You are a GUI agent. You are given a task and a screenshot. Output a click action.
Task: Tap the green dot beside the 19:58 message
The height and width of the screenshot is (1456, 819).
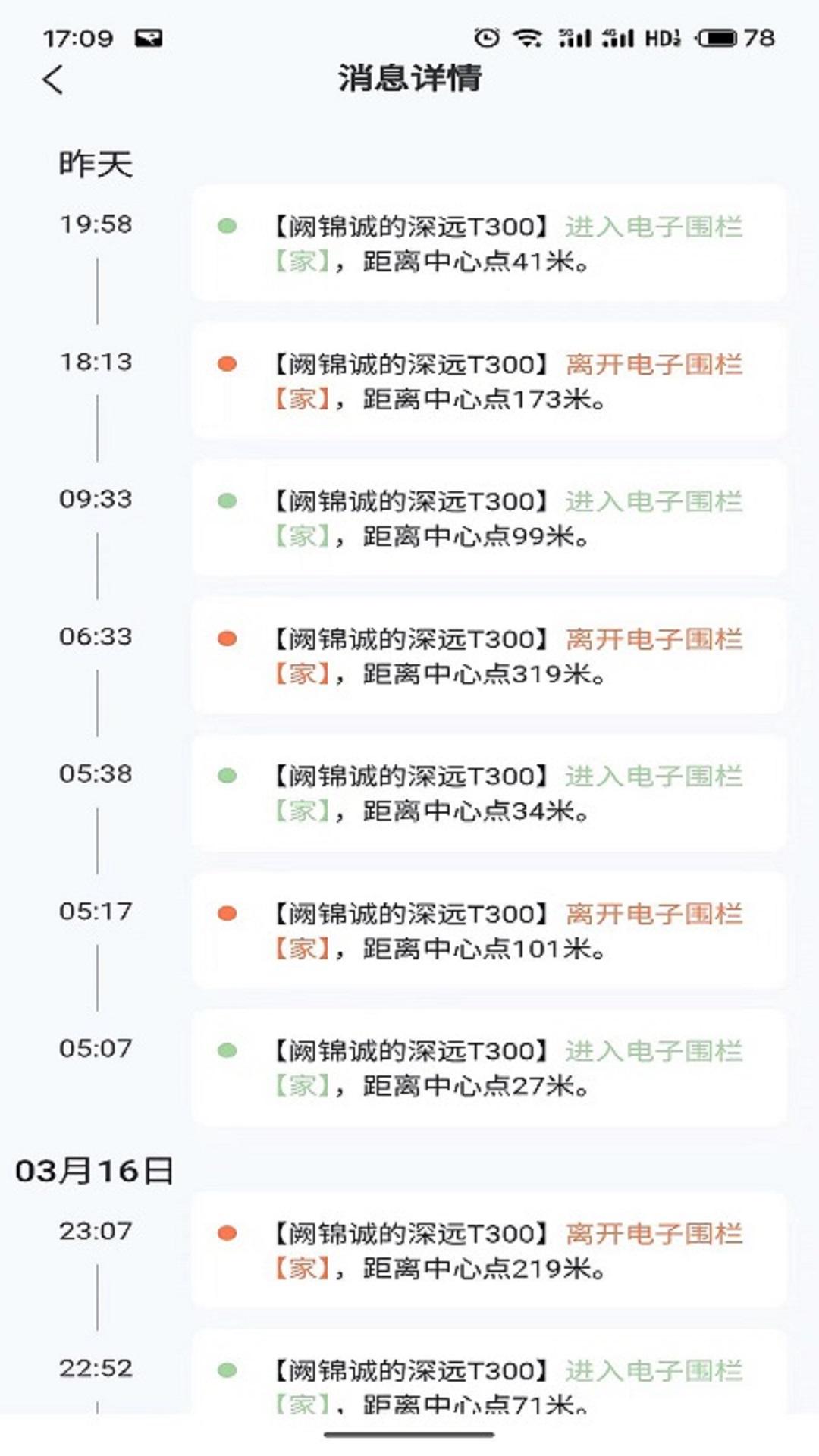227,225
